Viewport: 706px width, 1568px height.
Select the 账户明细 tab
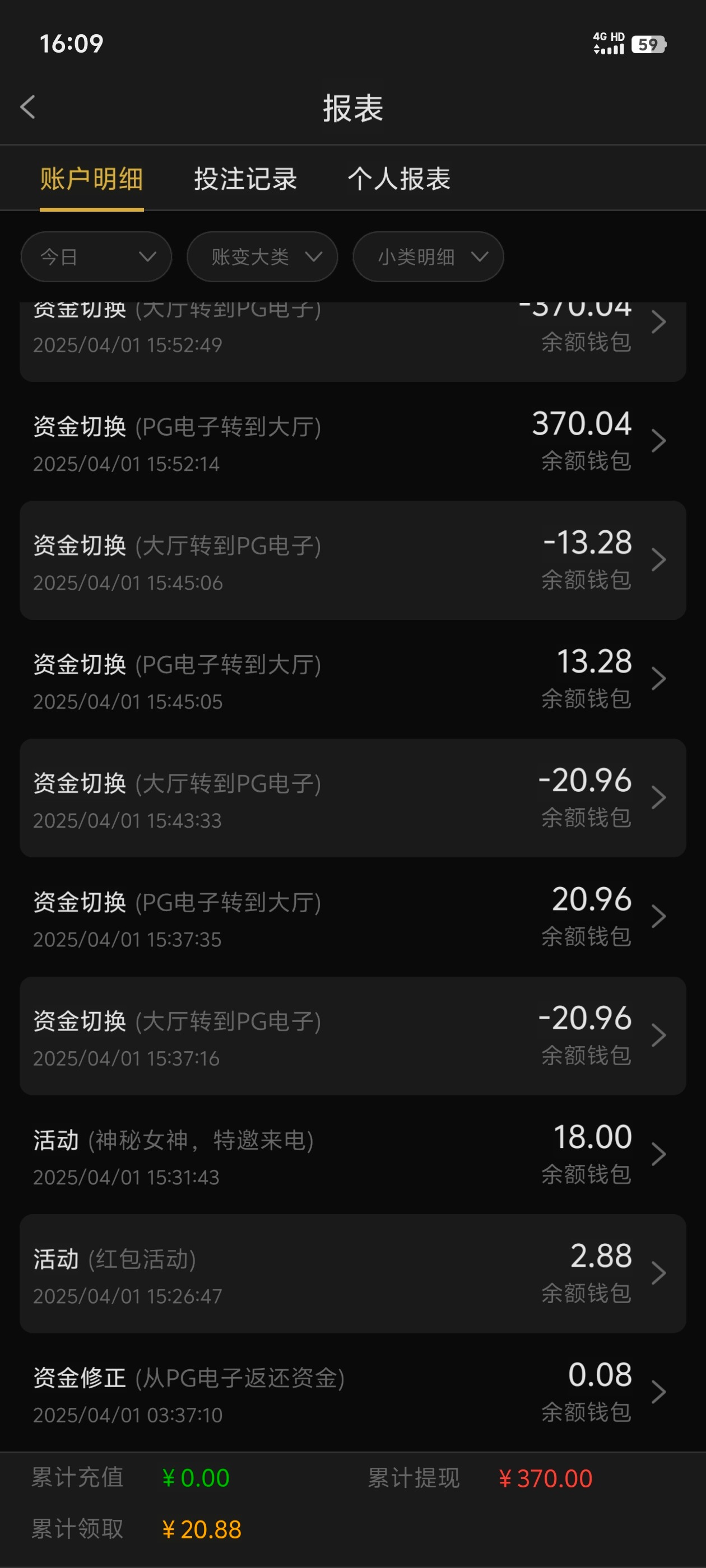click(x=91, y=179)
